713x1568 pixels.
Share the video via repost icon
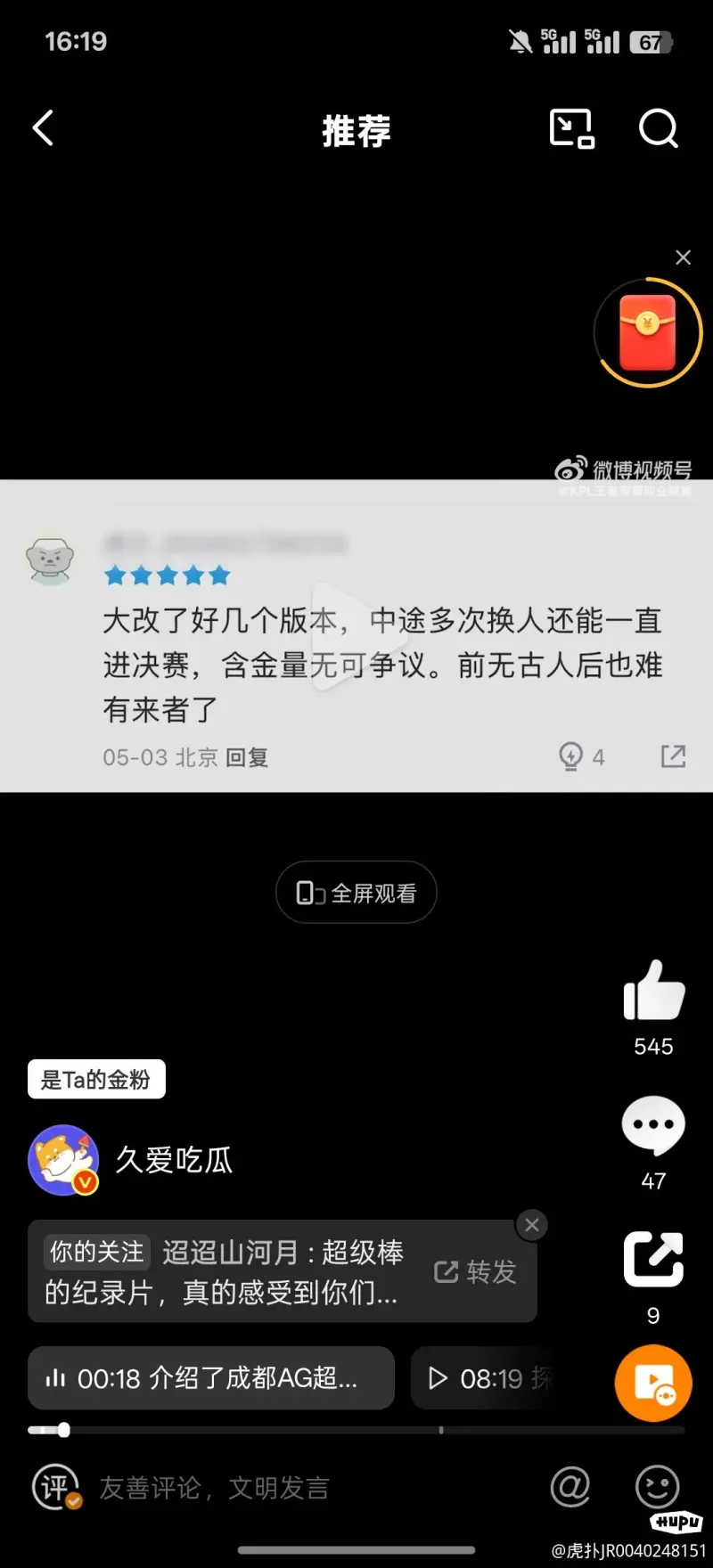(653, 1260)
